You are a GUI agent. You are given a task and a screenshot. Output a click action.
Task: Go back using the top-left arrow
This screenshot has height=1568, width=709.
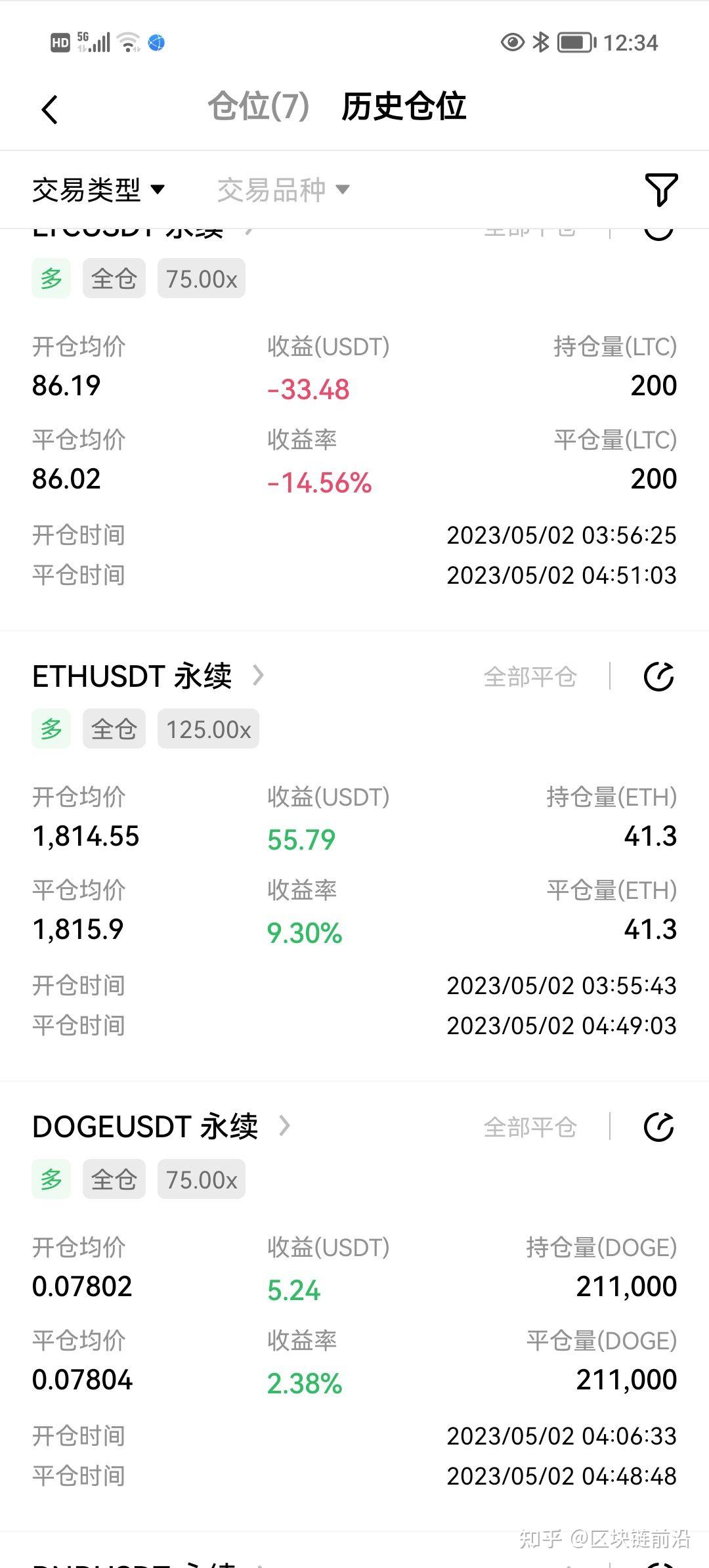pos(50,110)
